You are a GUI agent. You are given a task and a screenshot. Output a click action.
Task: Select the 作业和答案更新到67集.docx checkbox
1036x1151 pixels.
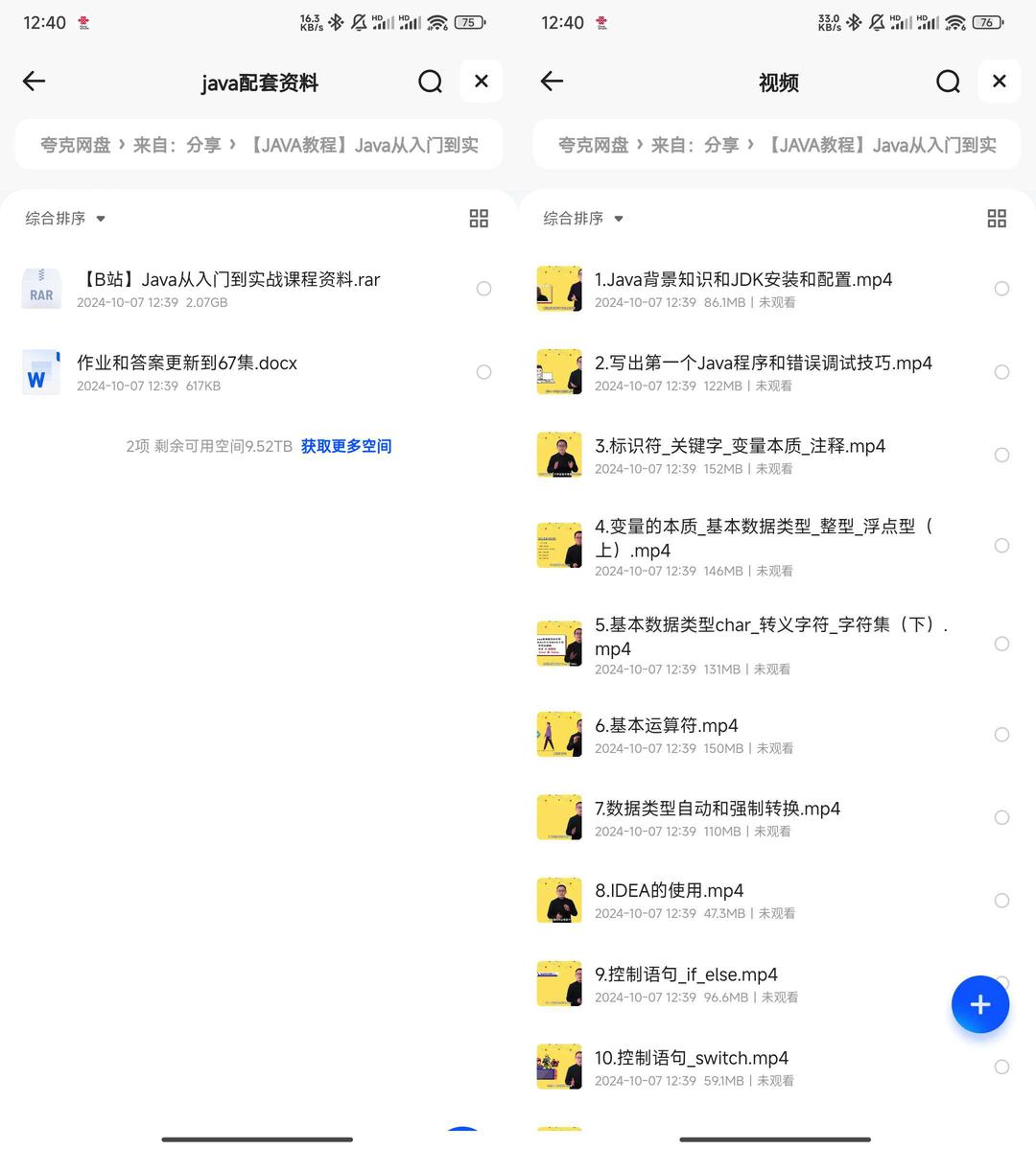[483, 372]
